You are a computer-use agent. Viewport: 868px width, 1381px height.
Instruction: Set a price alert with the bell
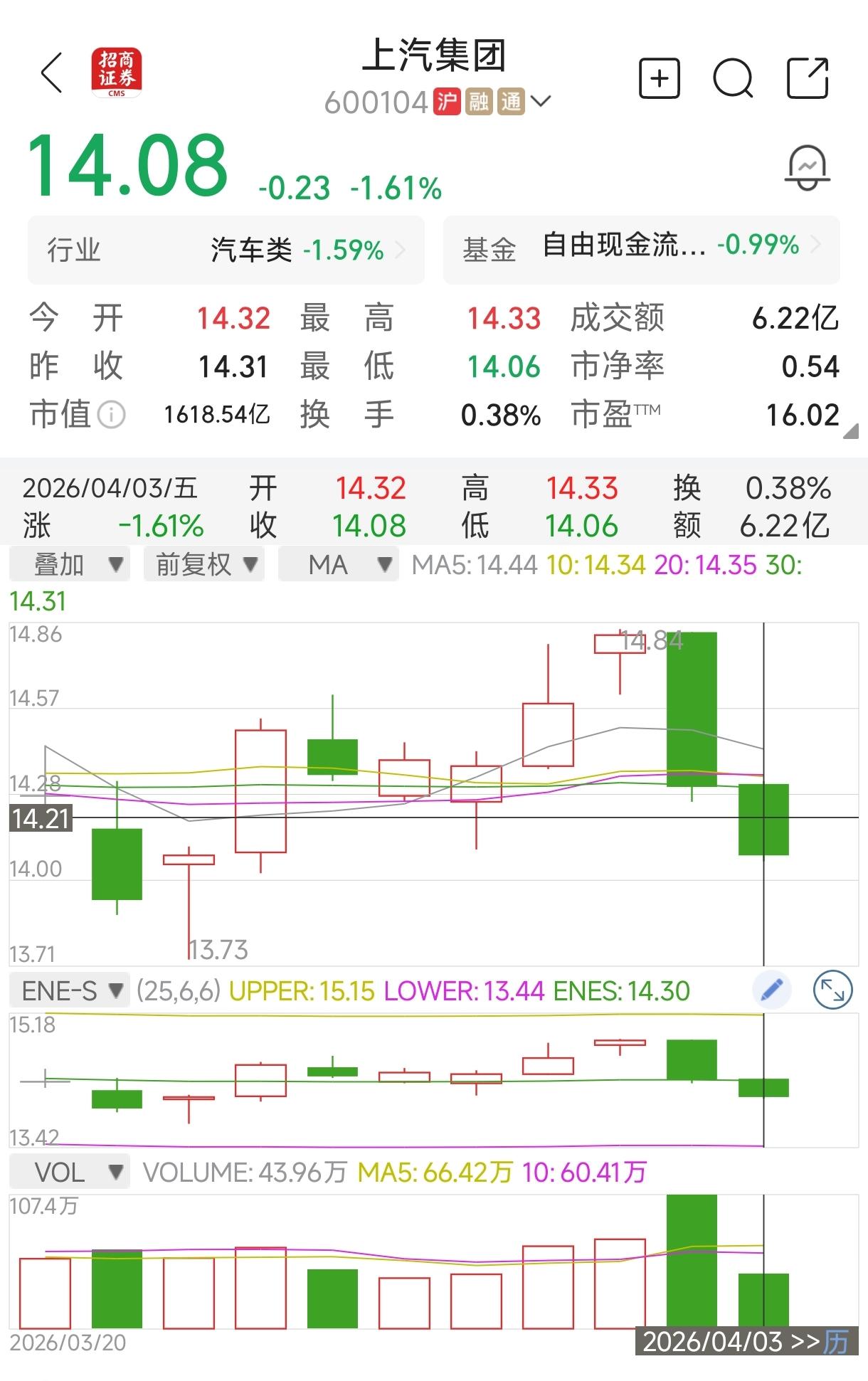807,169
